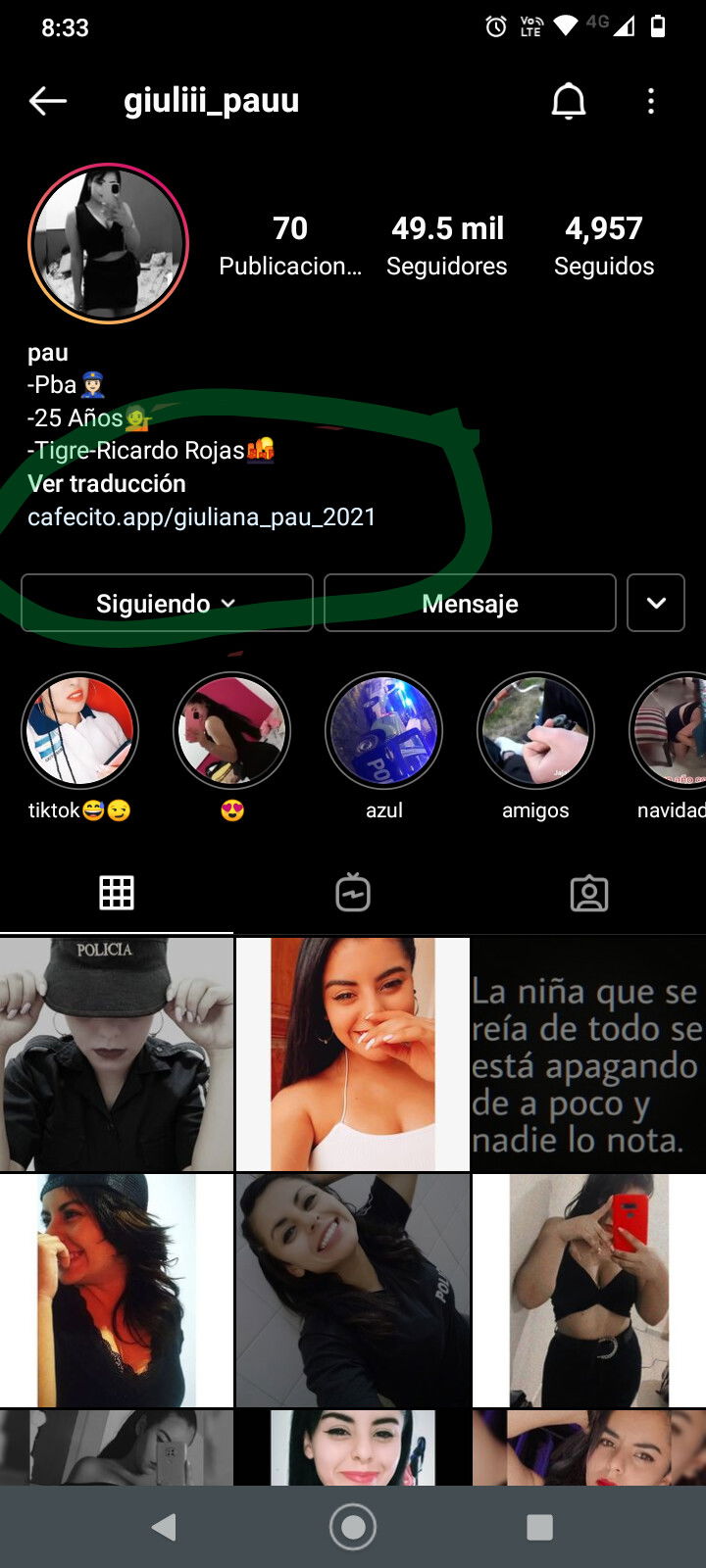Go back with the top-left arrow
The width and height of the screenshot is (706, 1568).
(47, 100)
